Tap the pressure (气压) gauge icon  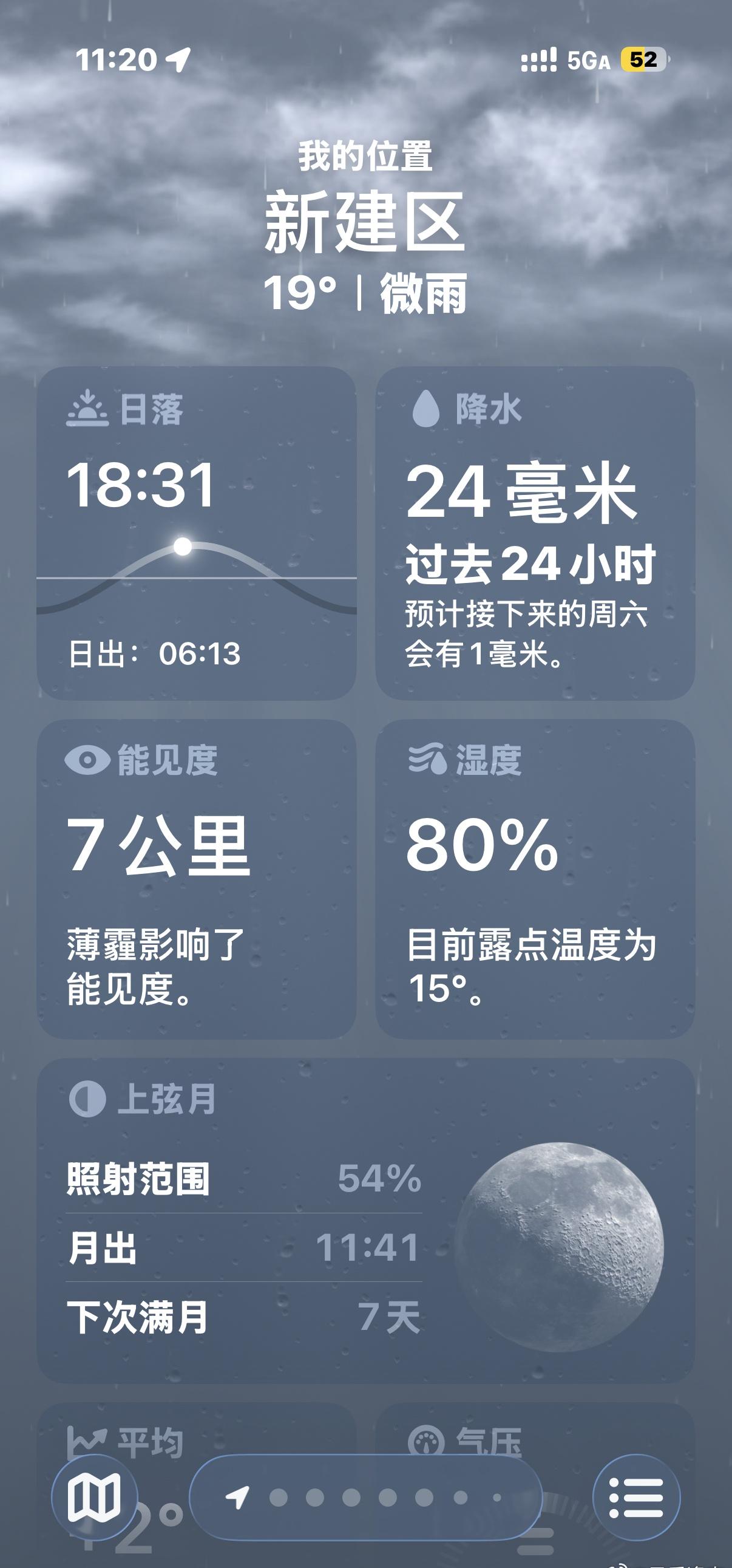[430, 1440]
